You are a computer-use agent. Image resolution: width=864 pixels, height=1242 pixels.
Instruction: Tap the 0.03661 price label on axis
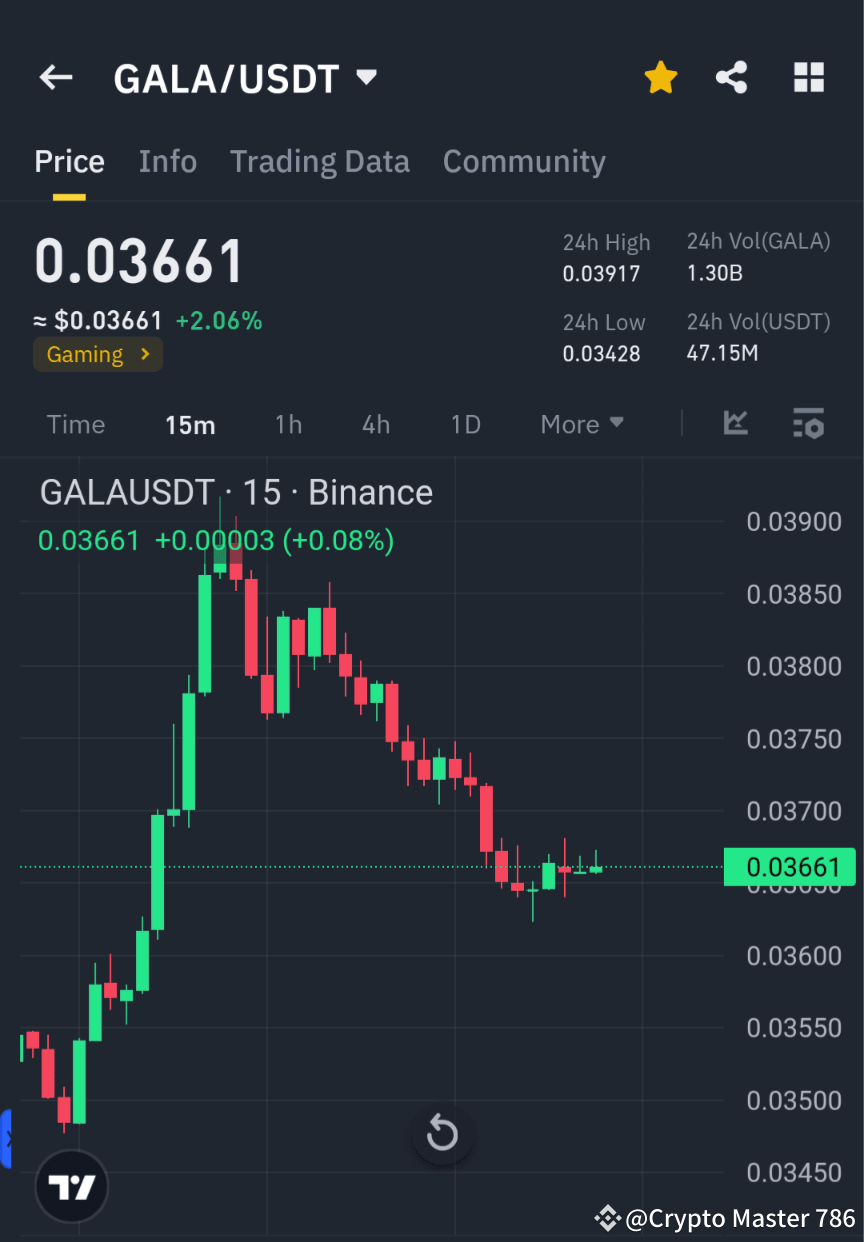point(791,867)
